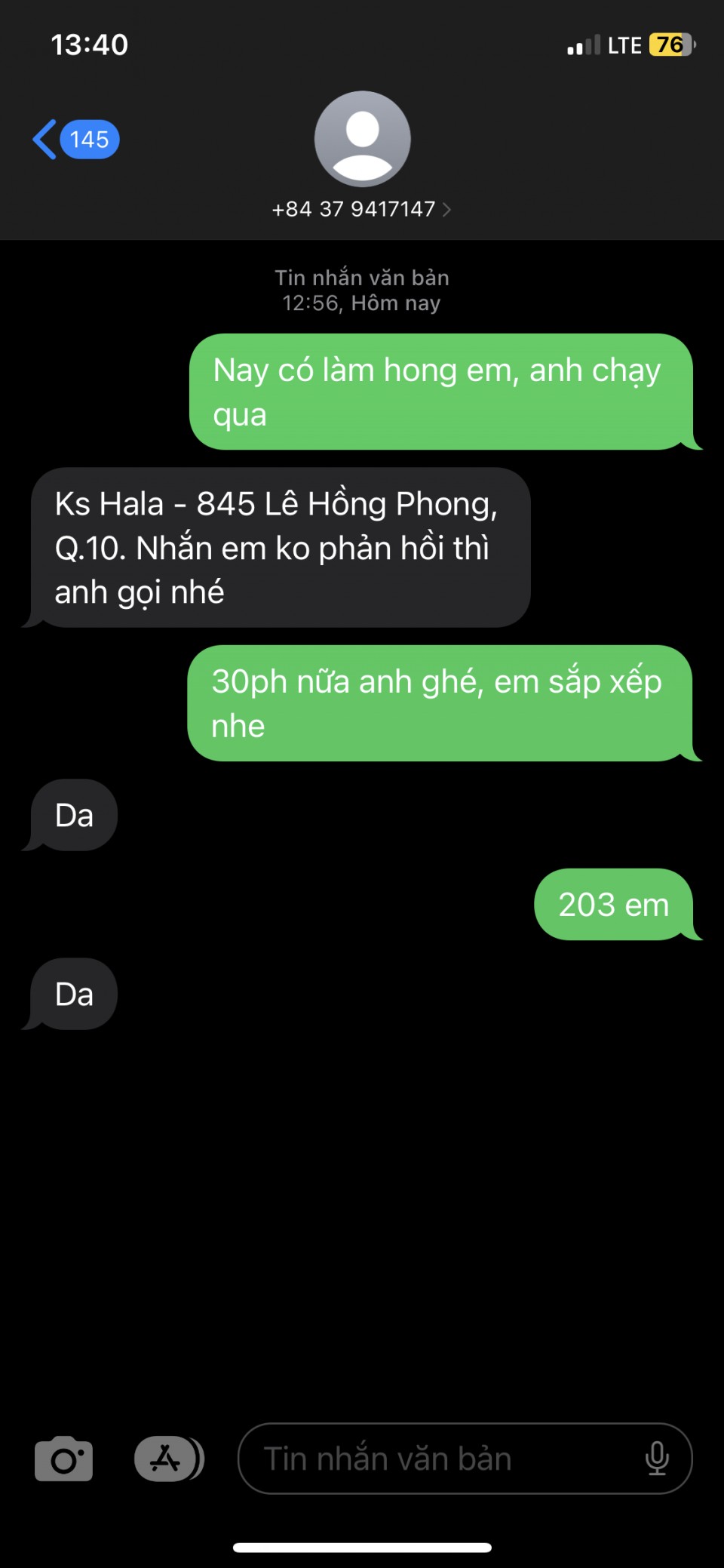Focus the Tin nhắn văn bản text field
This screenshot has width=724, height=1568.
click(437, 1459)
